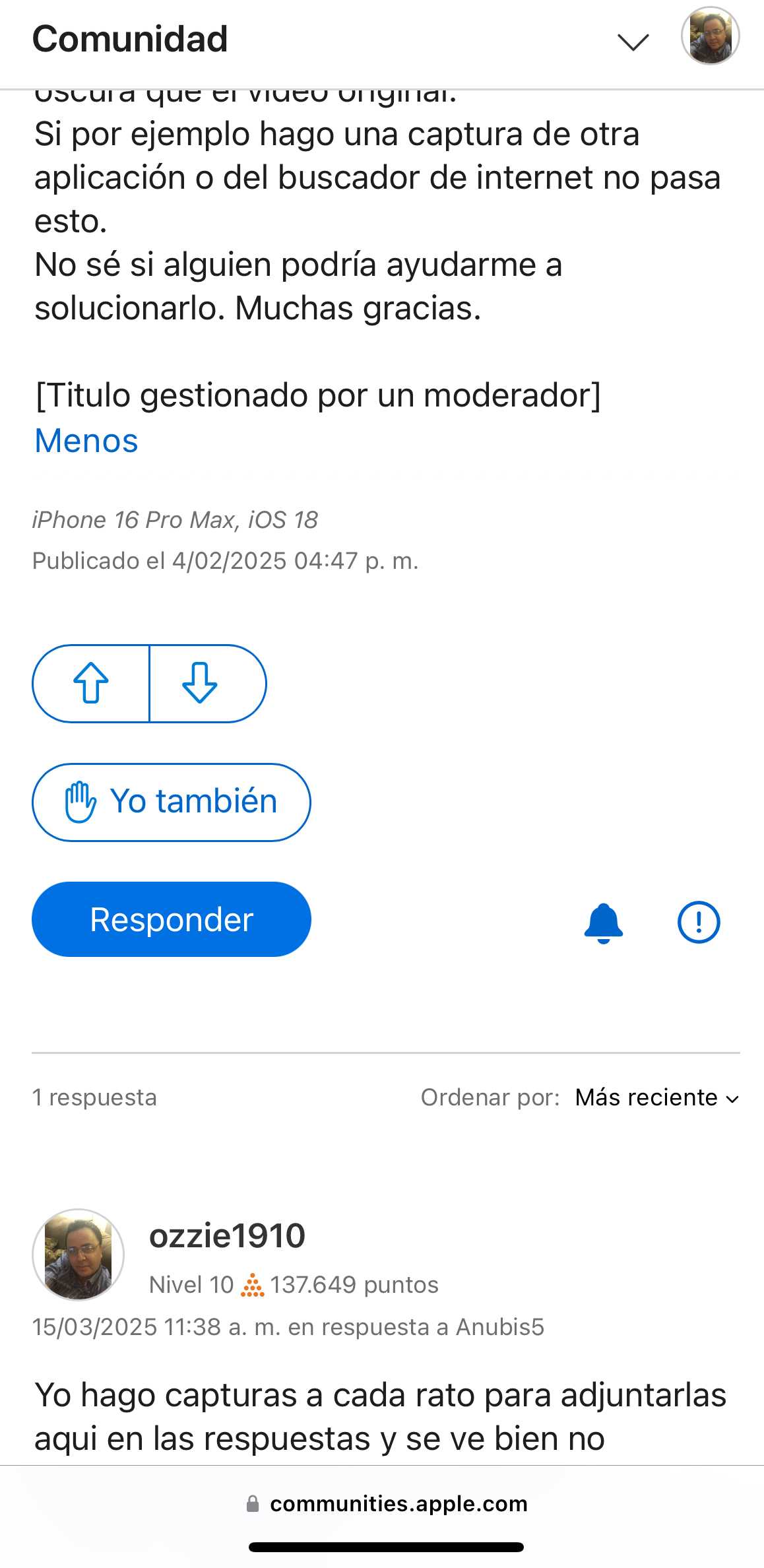Screen dimensions: 764x1568
Task: Tap Responder to reply to the thread
Action: [171, 919]
